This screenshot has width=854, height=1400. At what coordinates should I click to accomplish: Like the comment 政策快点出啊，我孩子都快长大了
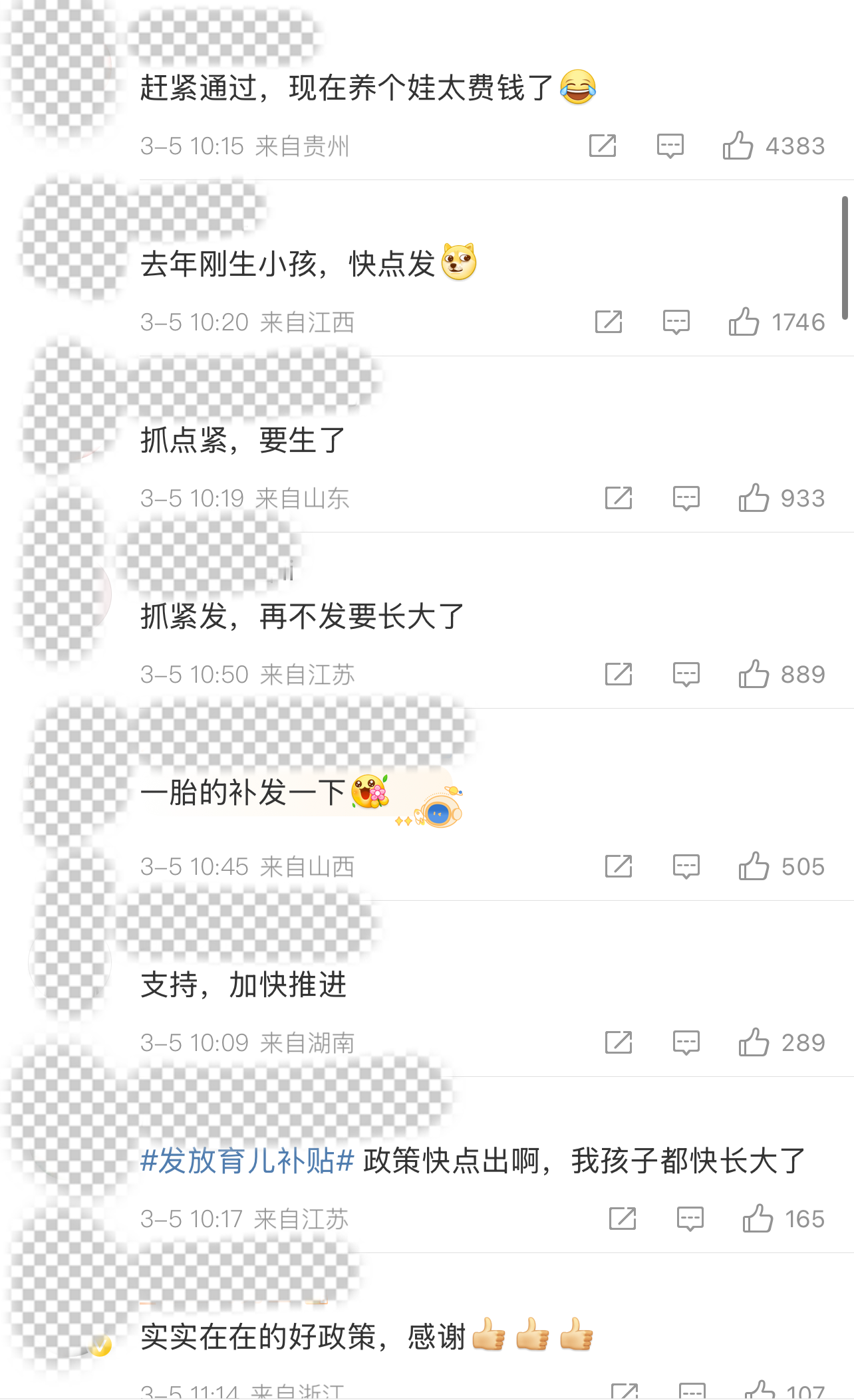758,1219
